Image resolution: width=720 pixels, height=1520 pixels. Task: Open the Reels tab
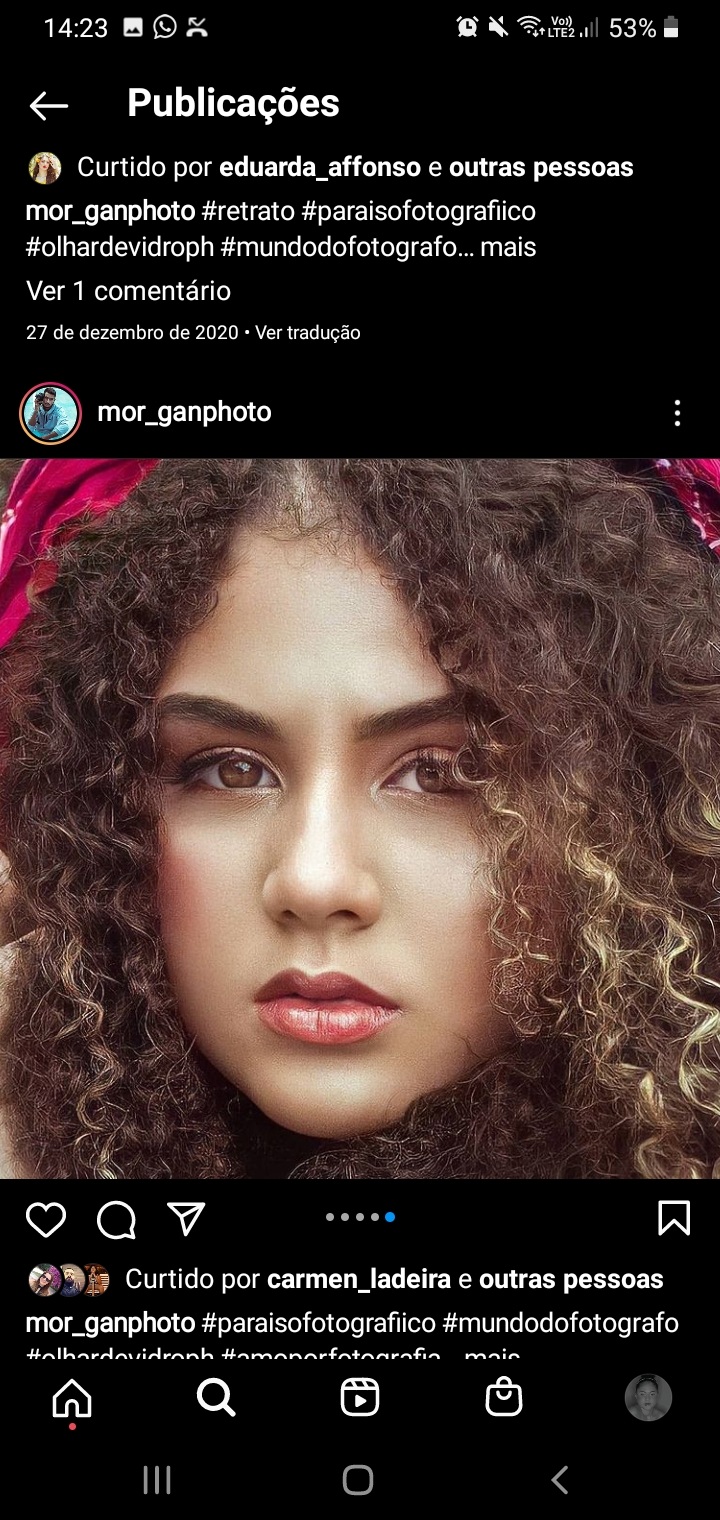tap(360, 1398)
